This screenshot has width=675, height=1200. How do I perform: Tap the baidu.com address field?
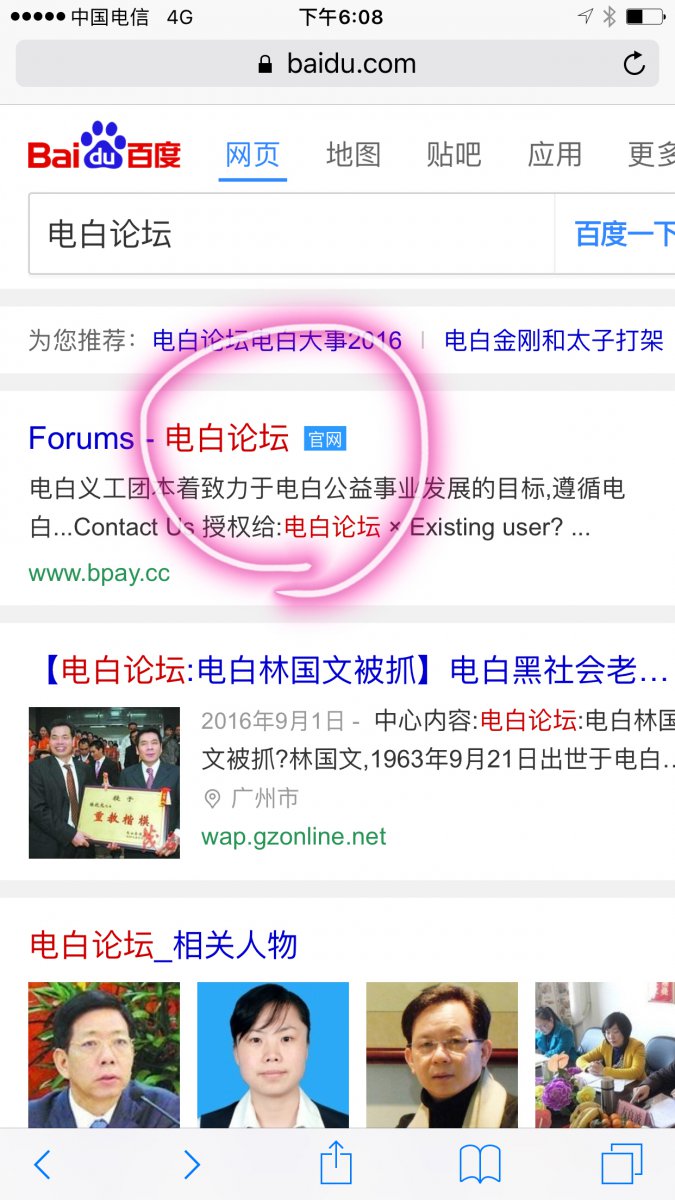point(336,65)
